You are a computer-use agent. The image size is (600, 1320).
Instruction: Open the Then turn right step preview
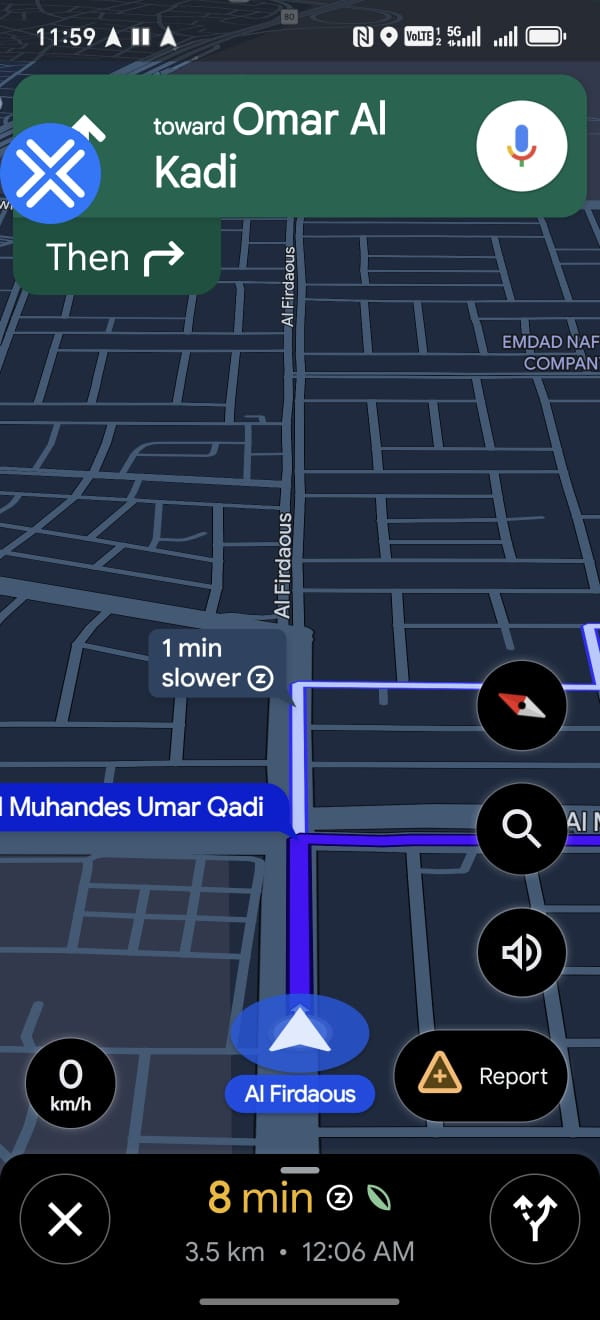coord(116,258)
